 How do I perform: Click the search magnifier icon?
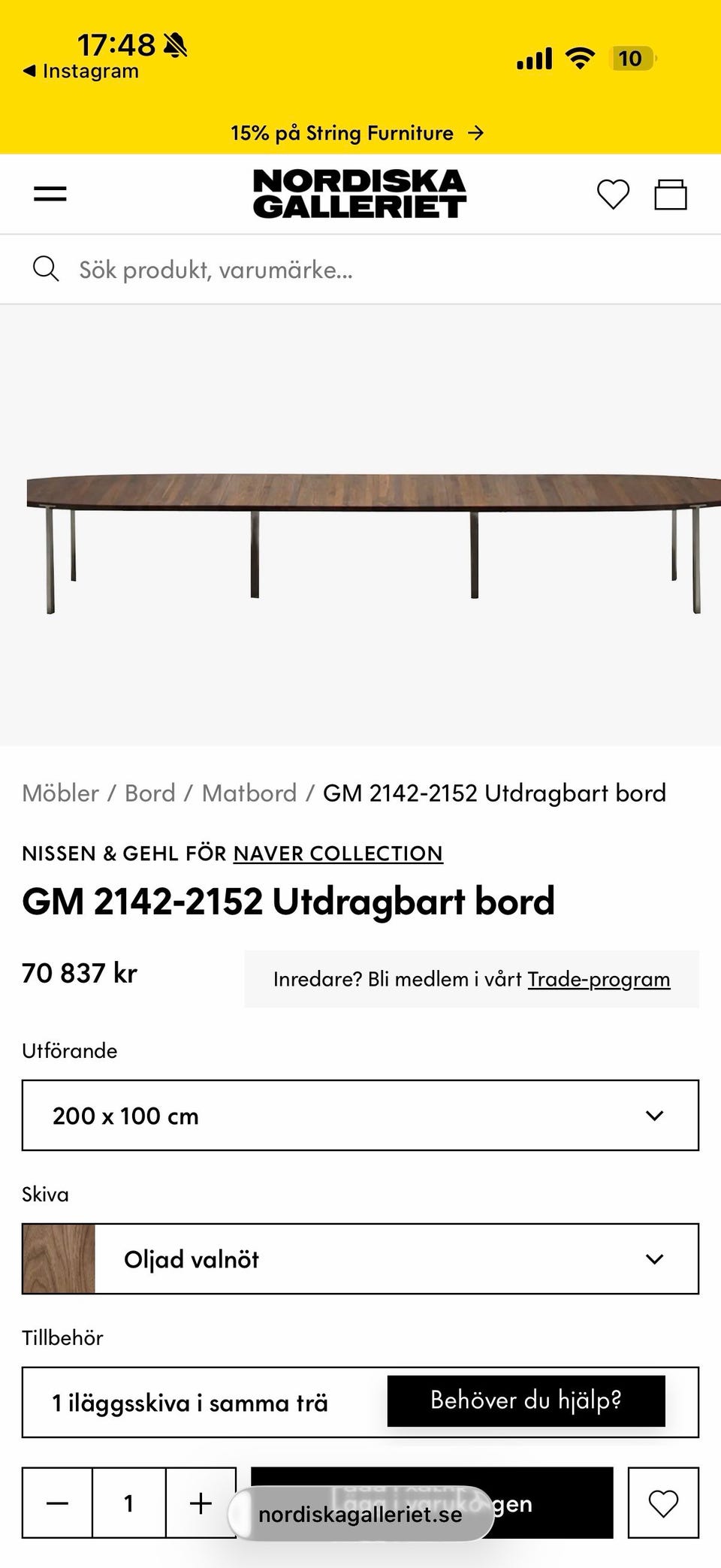[x=47, y=268]
